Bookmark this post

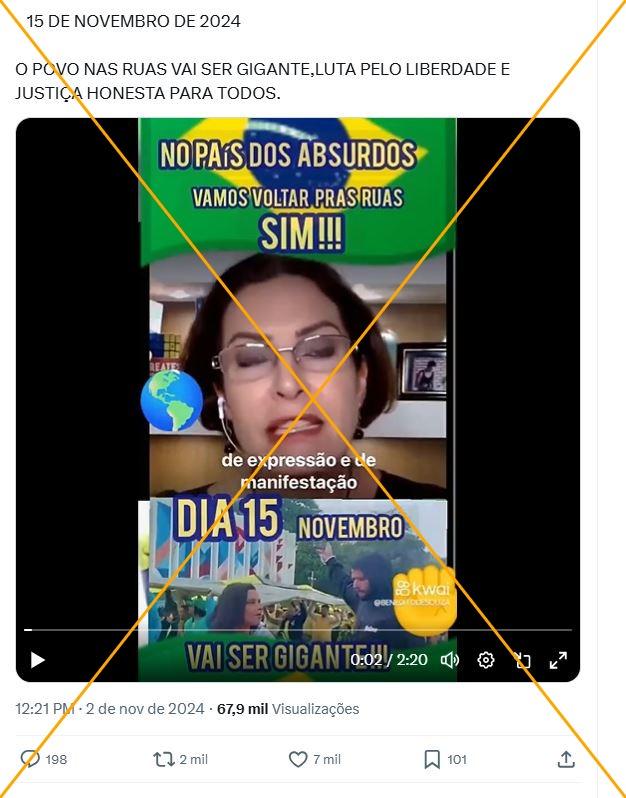(x=432, y=759)
